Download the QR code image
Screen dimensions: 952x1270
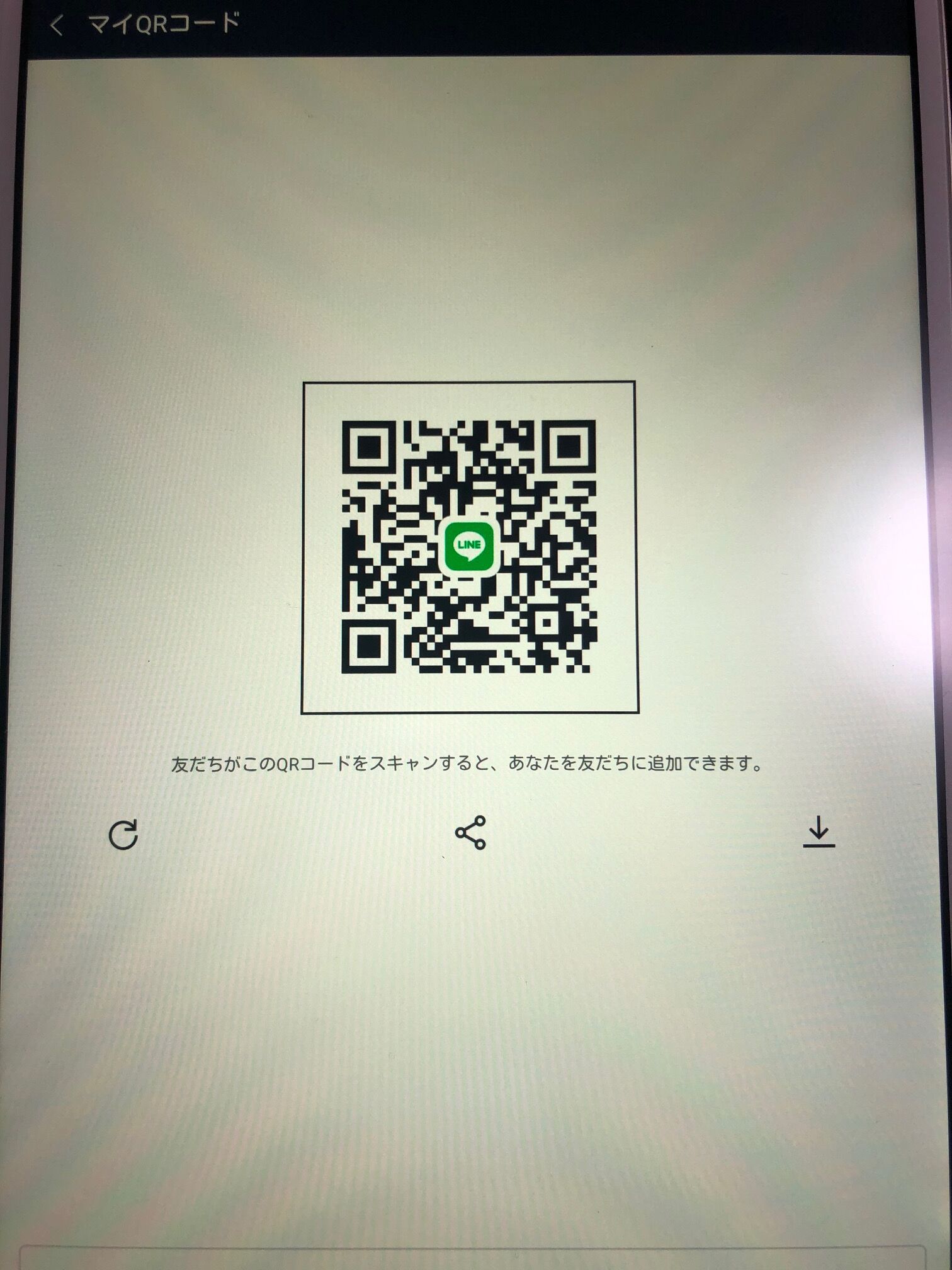point(819,832)
